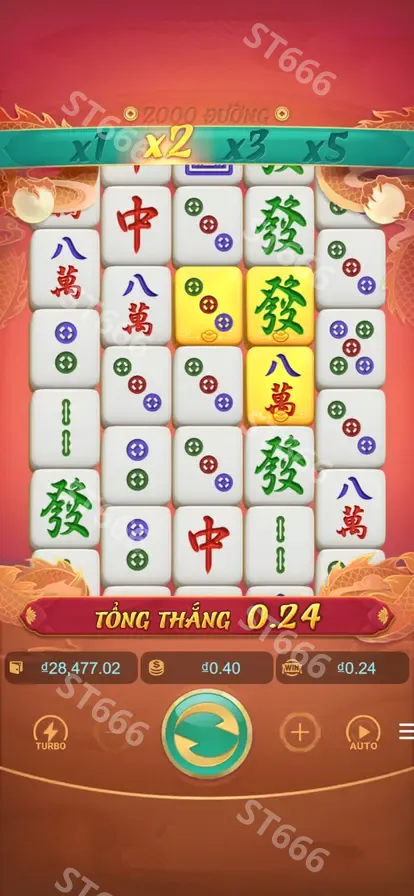Start Auto spin

363,733
